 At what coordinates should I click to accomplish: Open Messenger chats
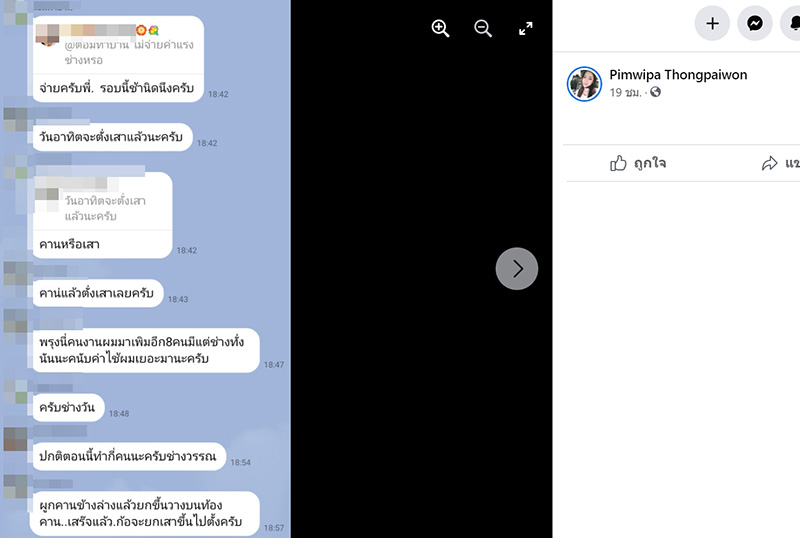(x=754, y=23)
